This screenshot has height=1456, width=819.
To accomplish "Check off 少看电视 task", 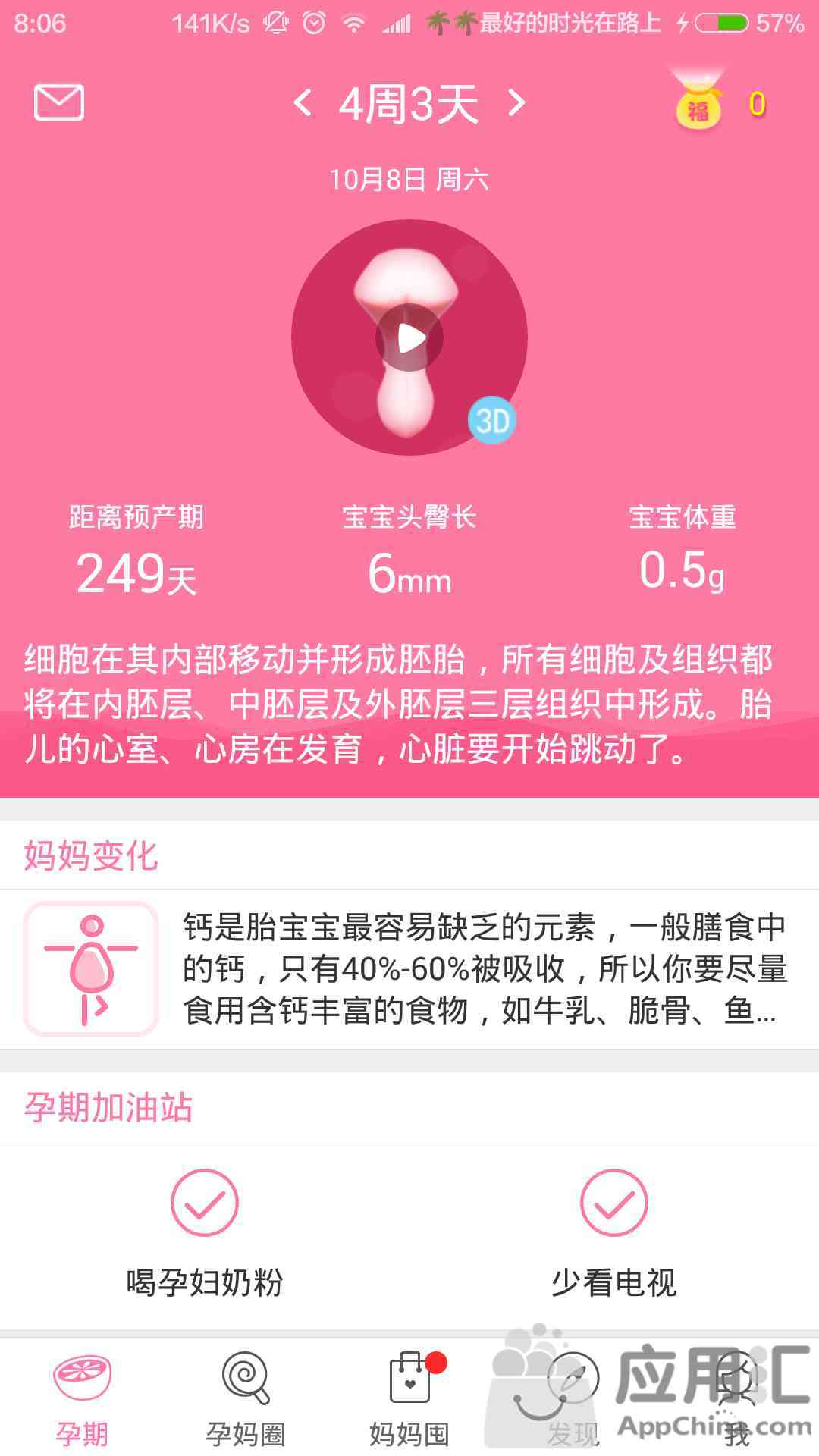I will tap(613, 1203).
